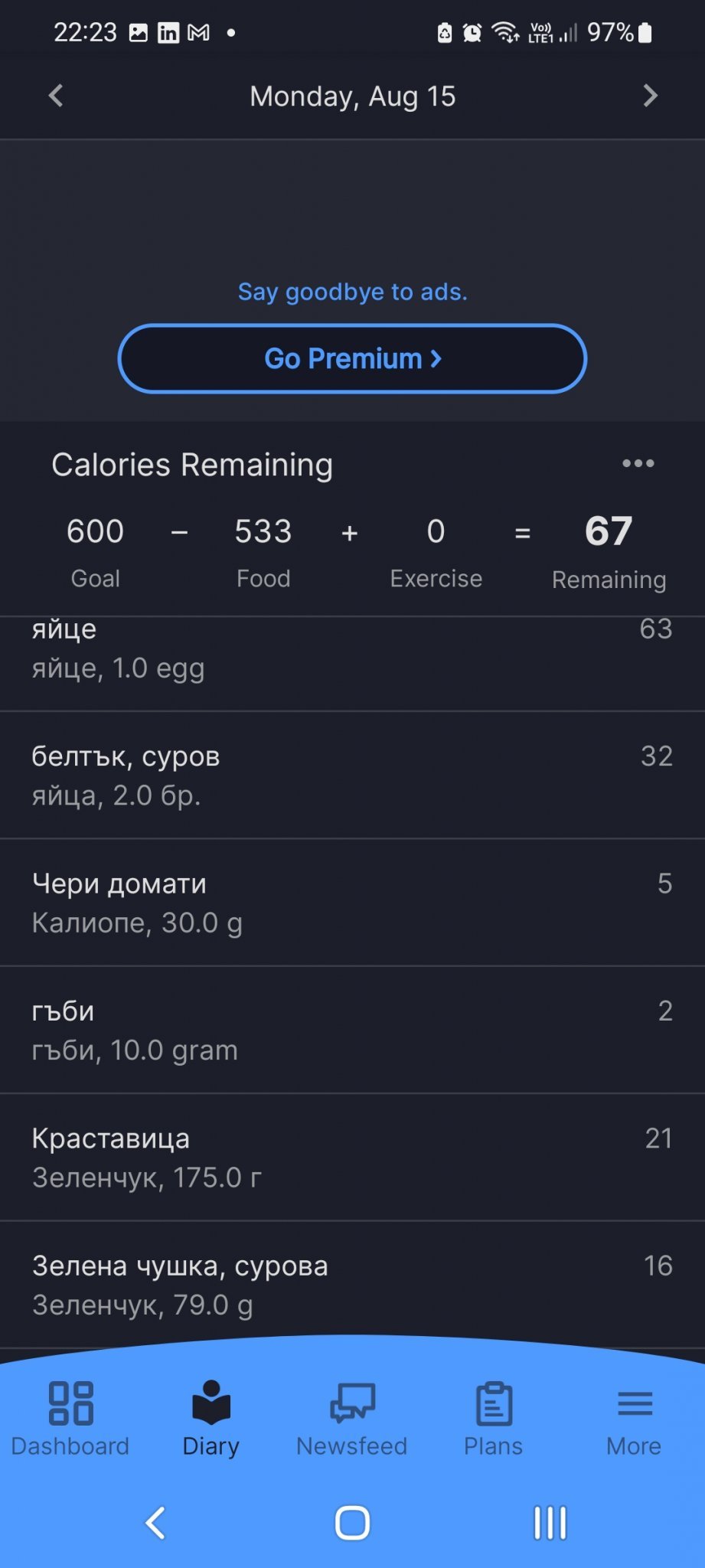Go to the previous day
Screen dimensions: 705x1568
tap(56, 96)
